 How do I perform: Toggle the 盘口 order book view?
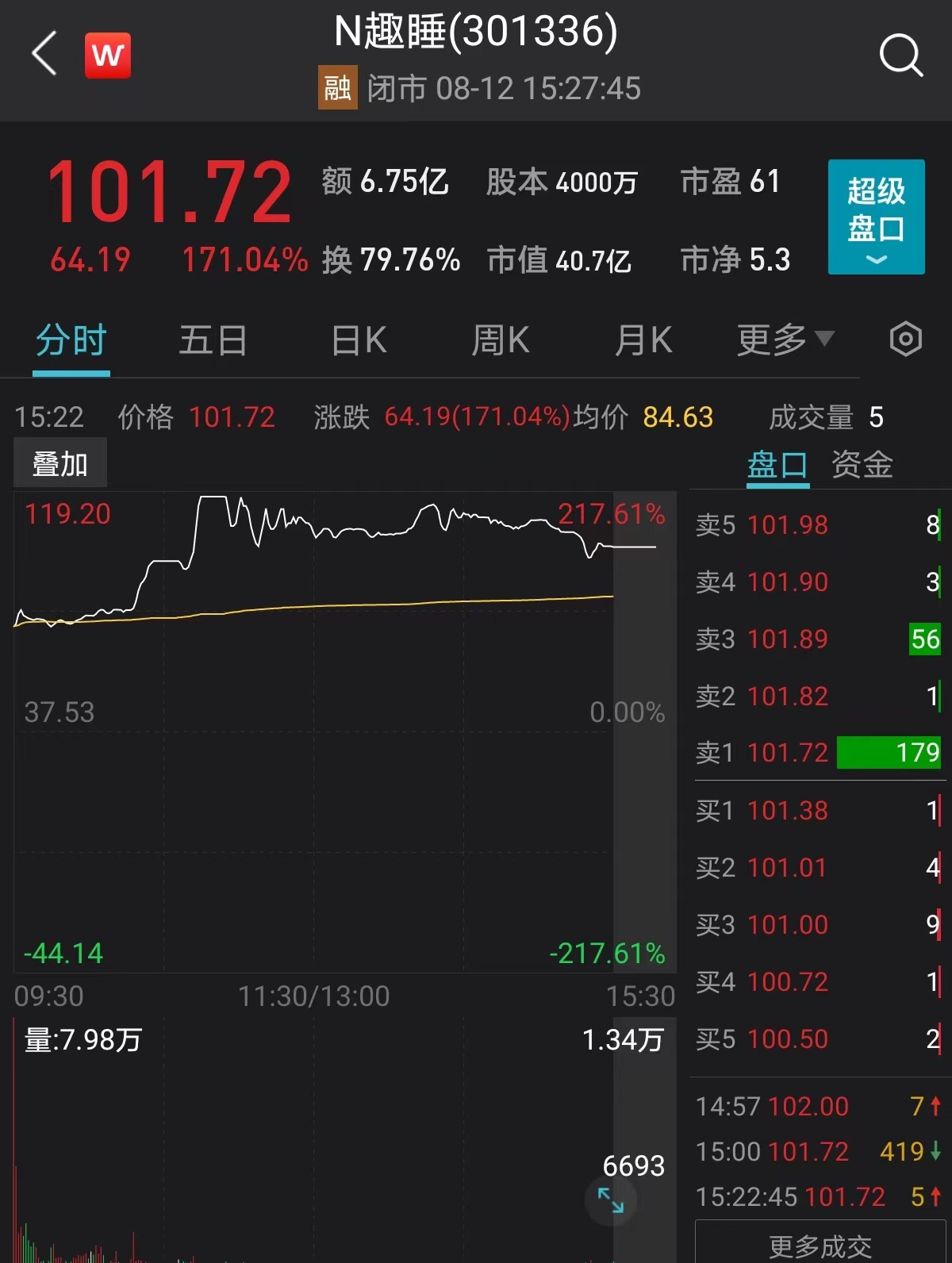777,466
